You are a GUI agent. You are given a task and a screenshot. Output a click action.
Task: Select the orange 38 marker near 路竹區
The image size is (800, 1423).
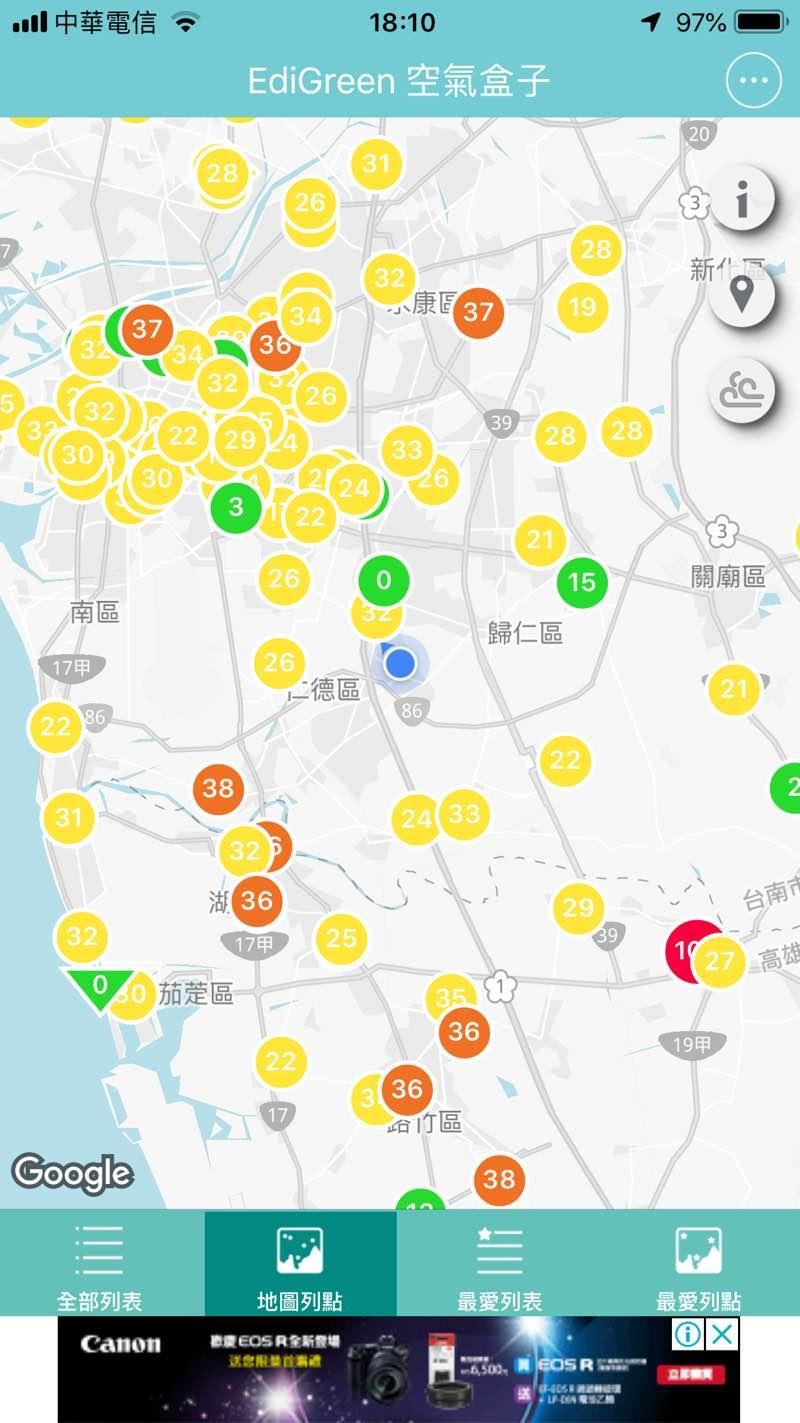(499, 1180)
